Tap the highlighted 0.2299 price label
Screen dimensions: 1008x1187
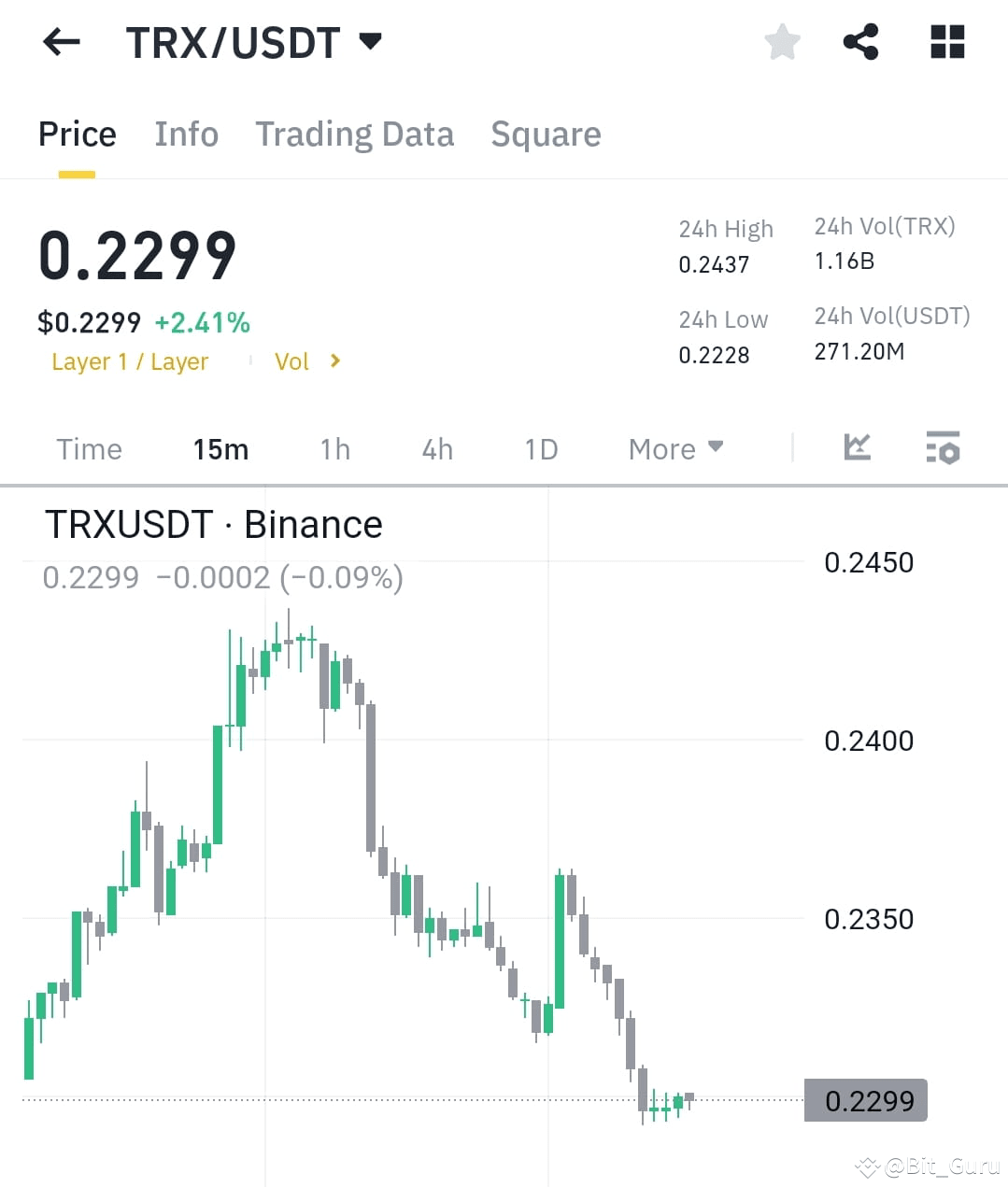(x=865, y=1101)
